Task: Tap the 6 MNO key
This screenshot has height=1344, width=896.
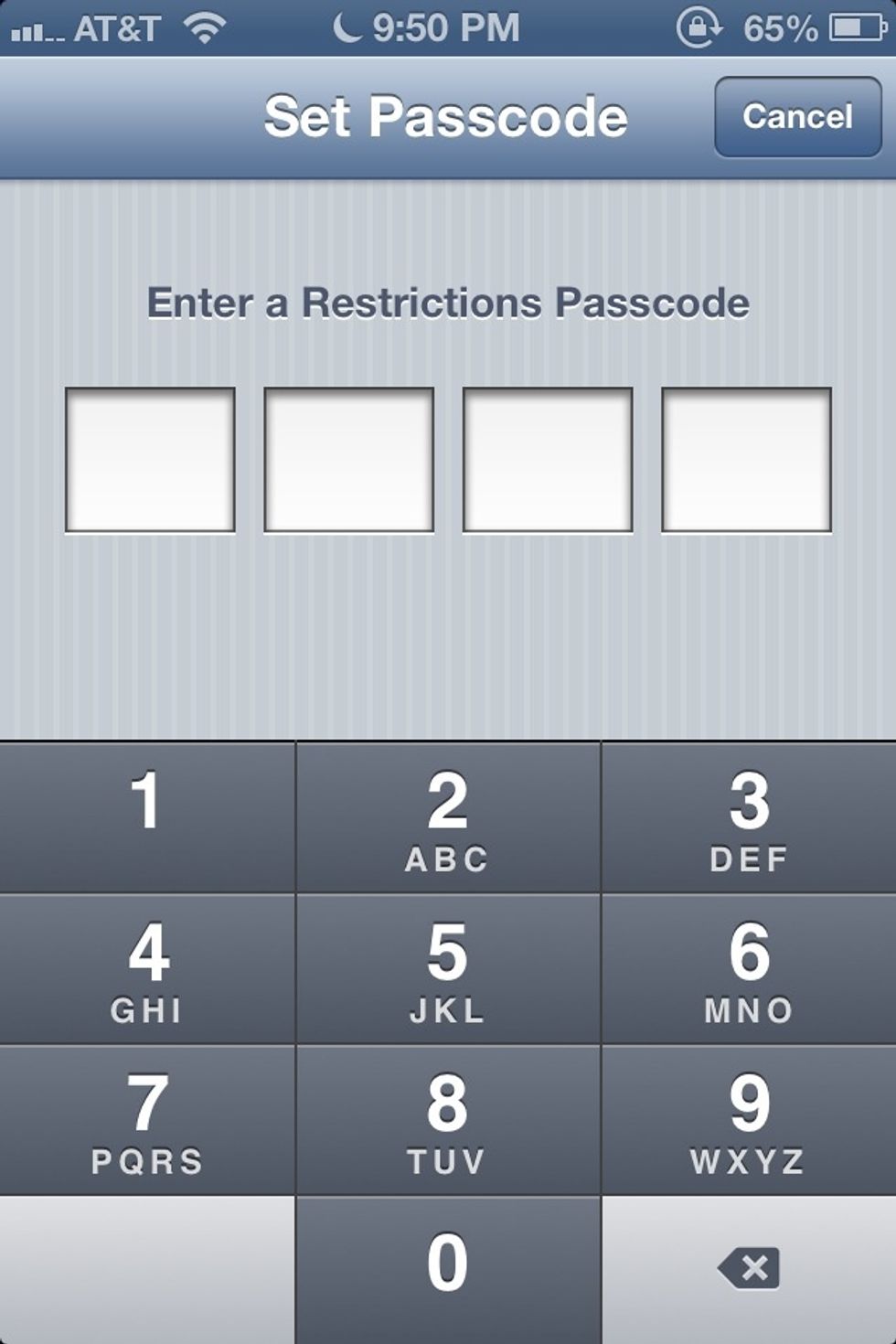Action: point(749,969)
